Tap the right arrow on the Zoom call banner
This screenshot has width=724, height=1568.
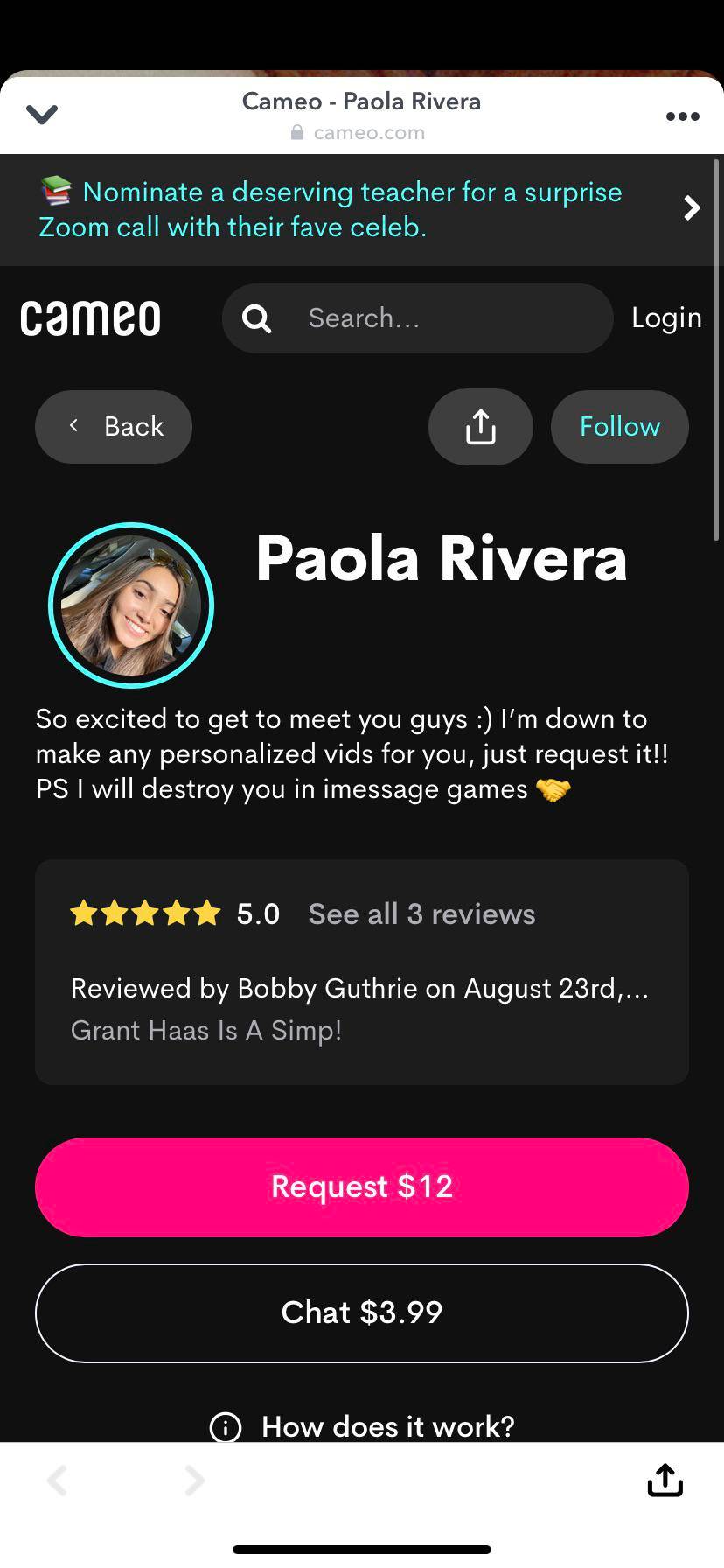pyautogui.click(x=693, y=208)
